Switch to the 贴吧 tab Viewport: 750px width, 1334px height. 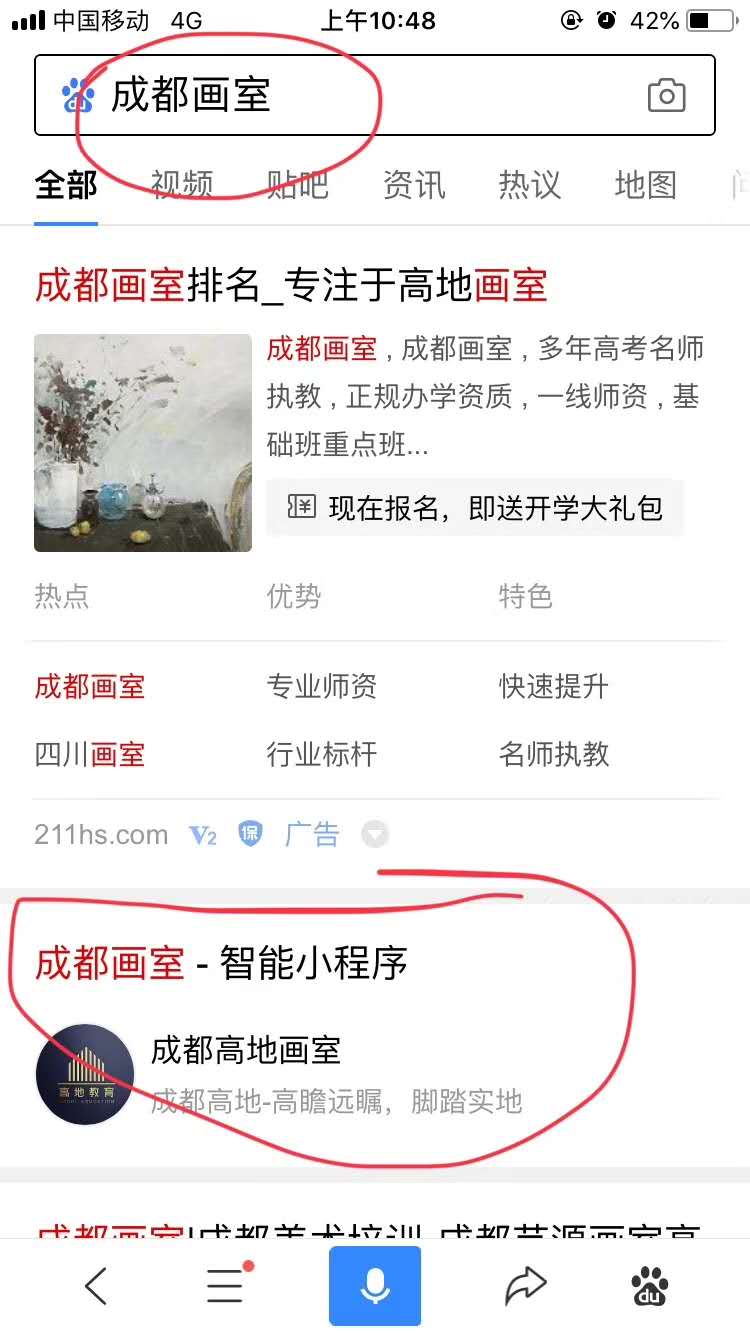297,185
